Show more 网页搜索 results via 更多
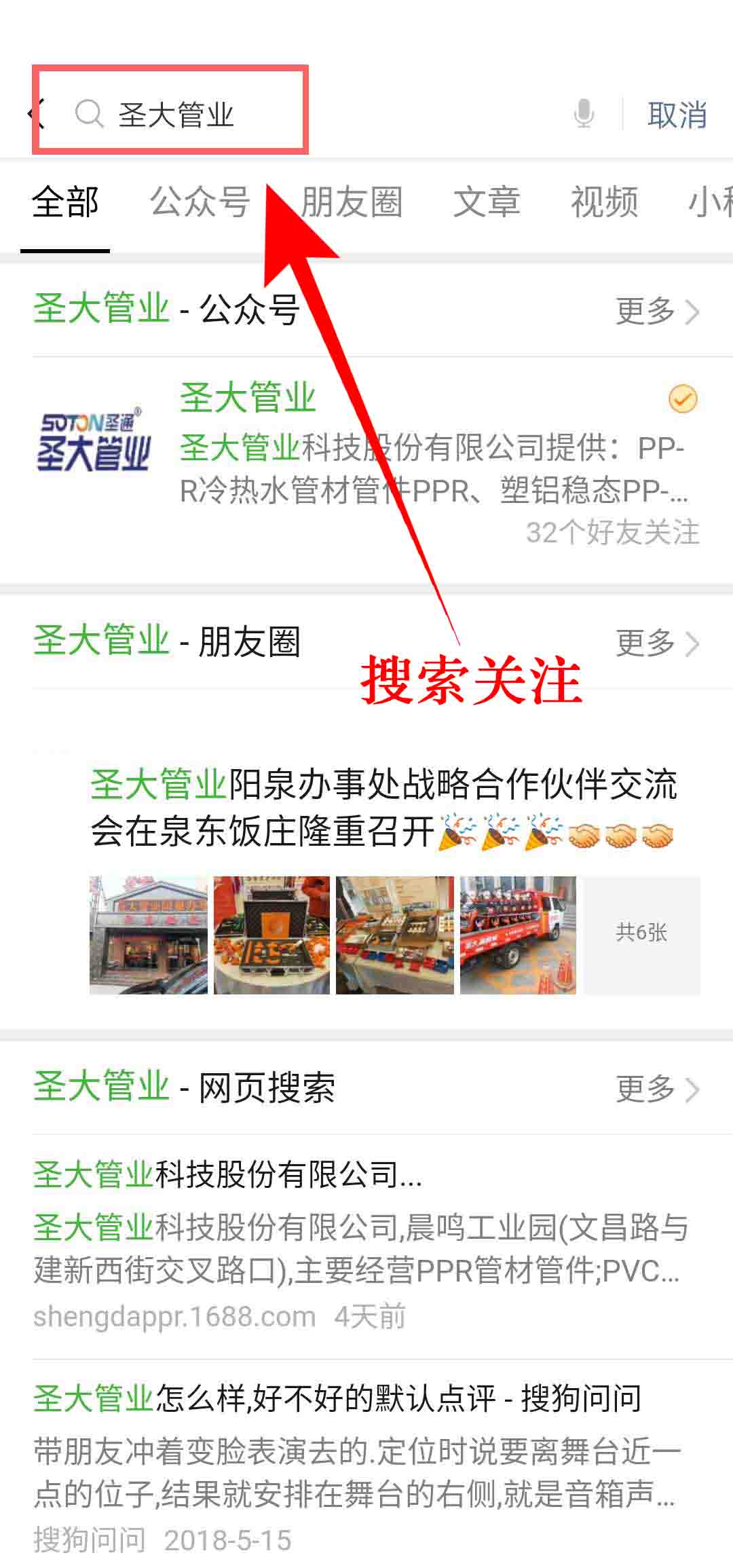Image resolution: width=733 pixels, height=1568 pixels. tap(656, 1089)
